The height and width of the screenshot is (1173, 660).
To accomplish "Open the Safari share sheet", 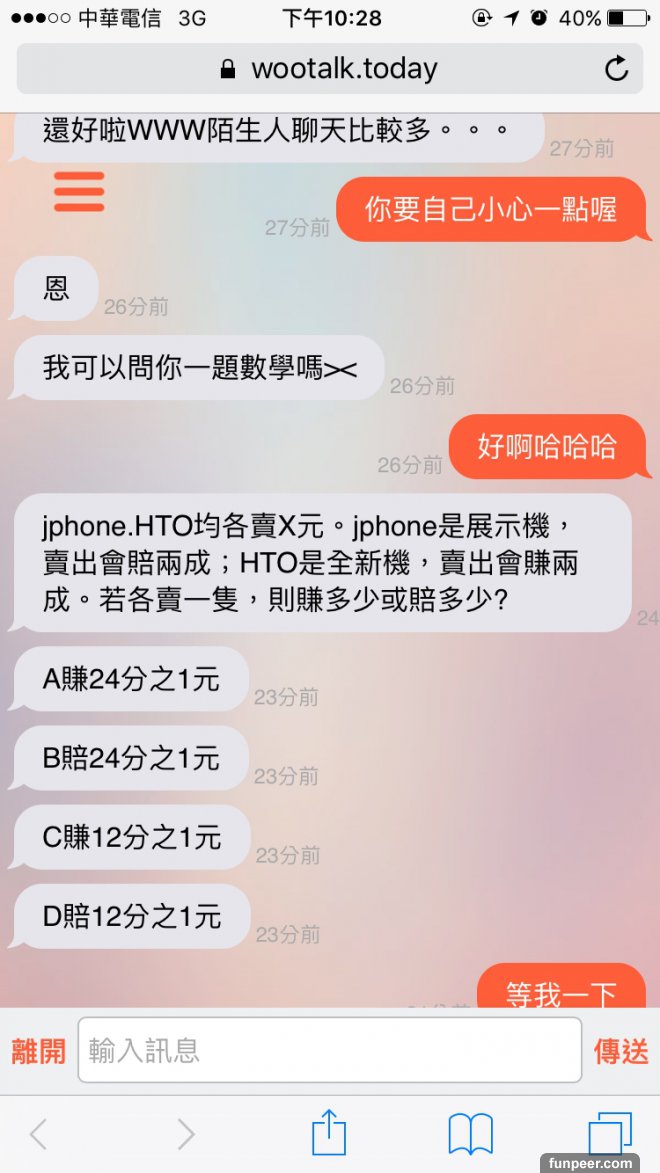I will 329,1133.
